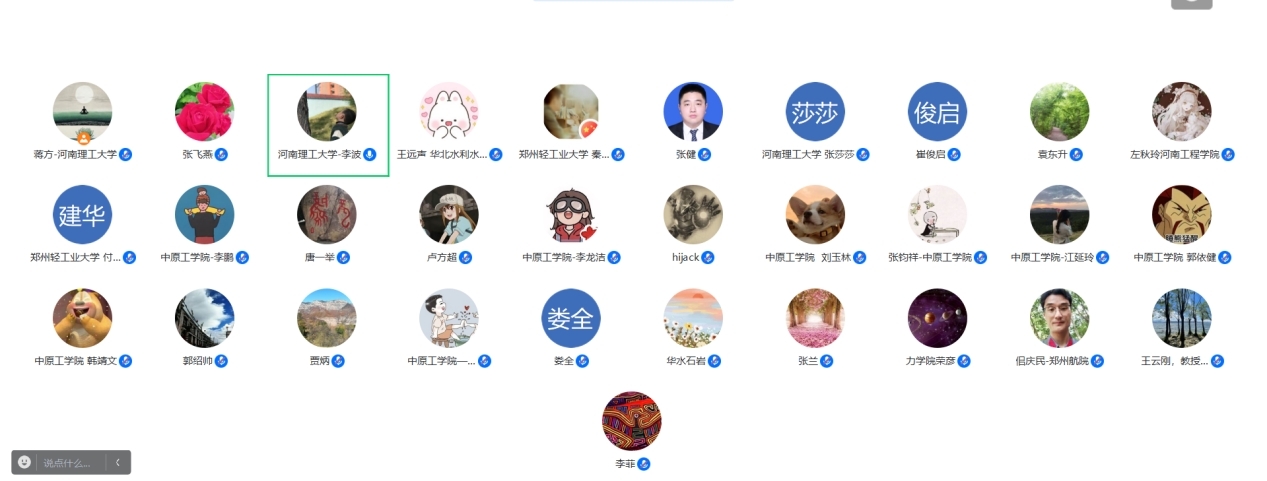Open the emoji reaction picker

[25, 462]
